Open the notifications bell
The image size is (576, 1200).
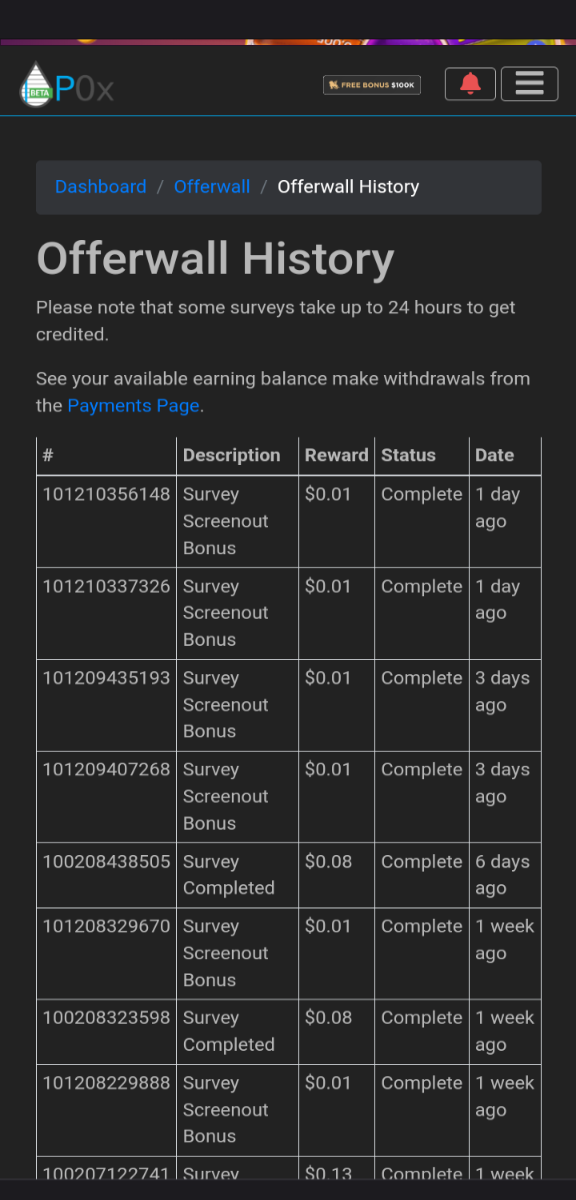[470, 84]
